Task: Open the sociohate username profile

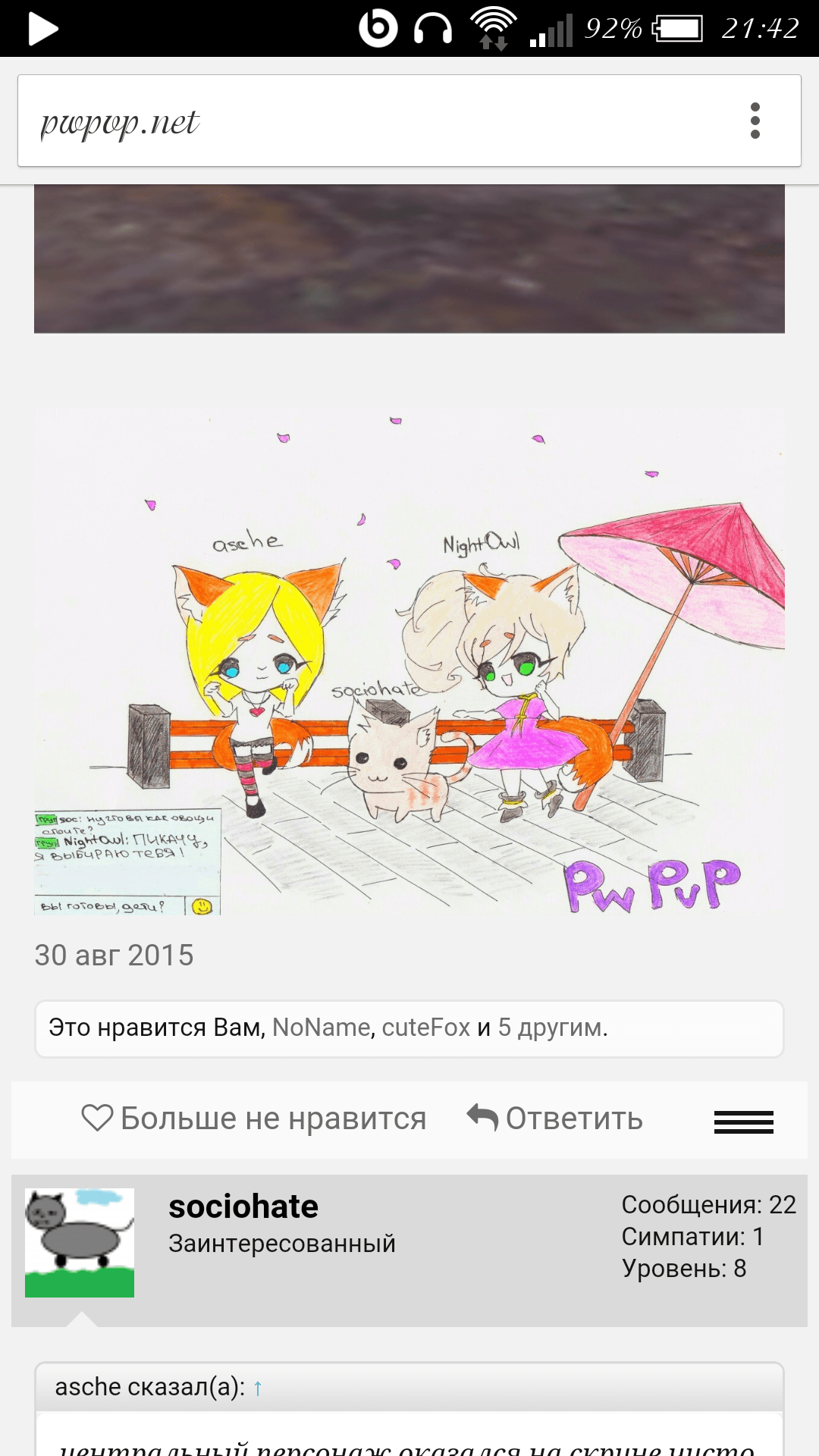Action: click(243, 1207)
